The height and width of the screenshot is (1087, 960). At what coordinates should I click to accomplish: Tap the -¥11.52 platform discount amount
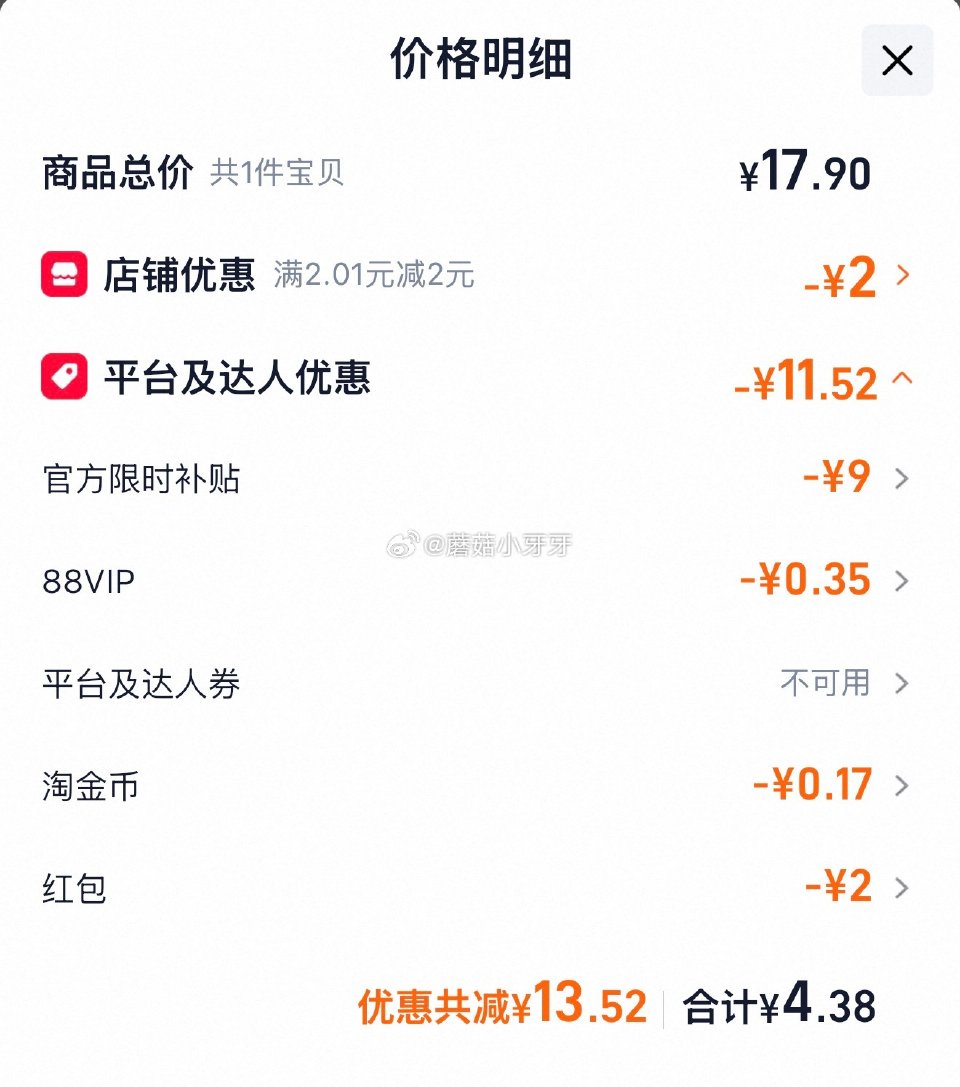tap(802, 382)
